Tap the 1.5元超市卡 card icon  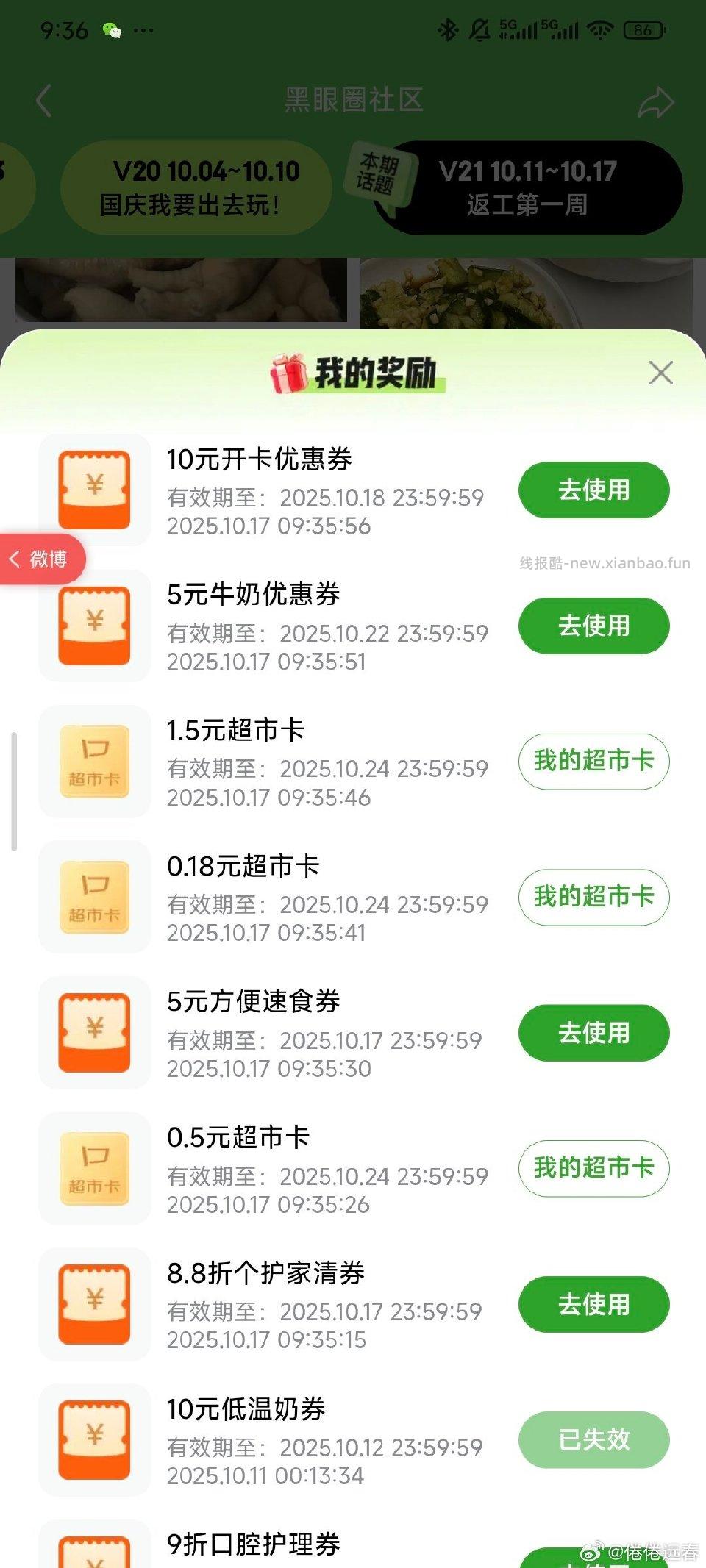(x=93, y=762)
